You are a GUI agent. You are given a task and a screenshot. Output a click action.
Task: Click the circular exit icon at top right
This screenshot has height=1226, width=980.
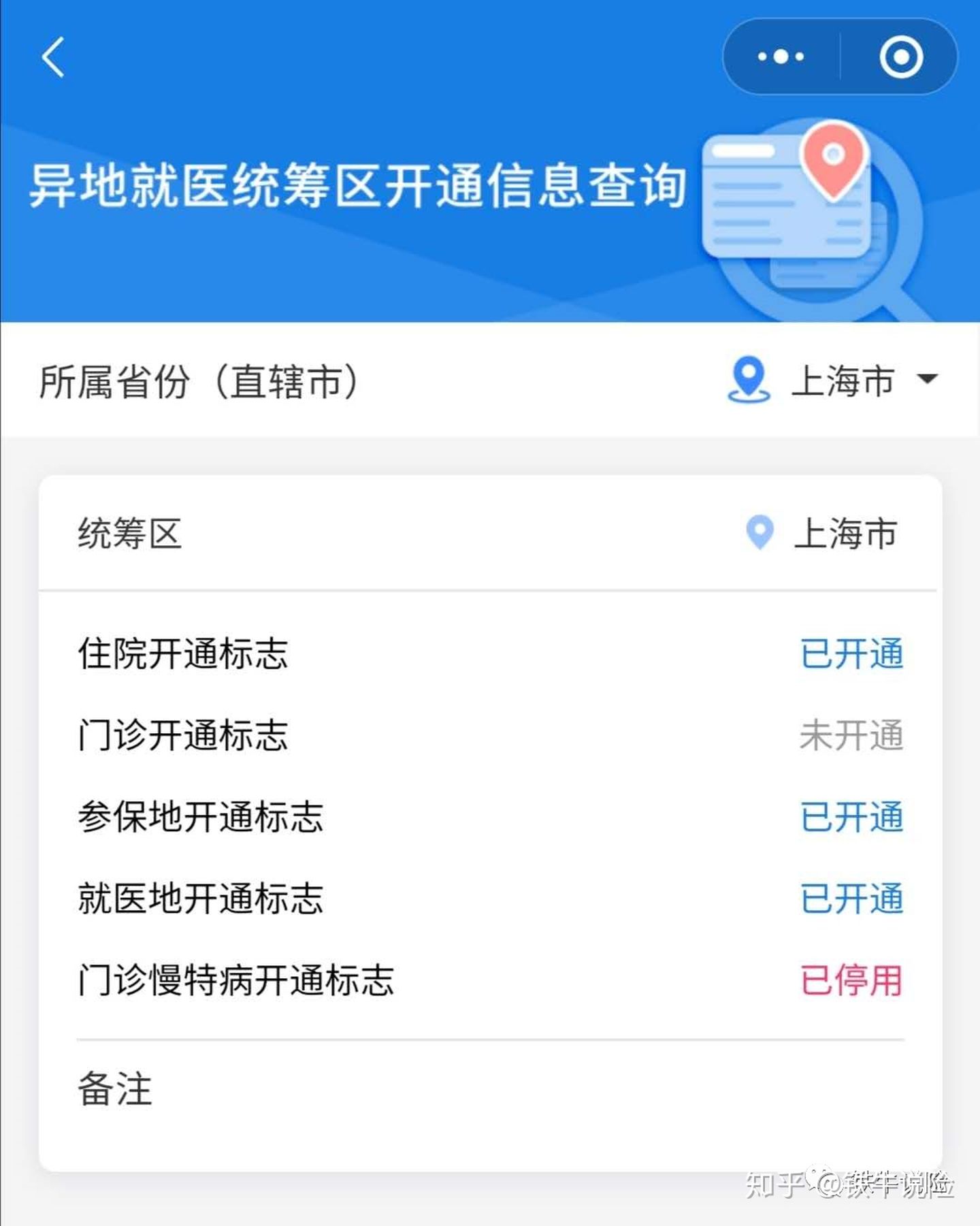(902, 57)
